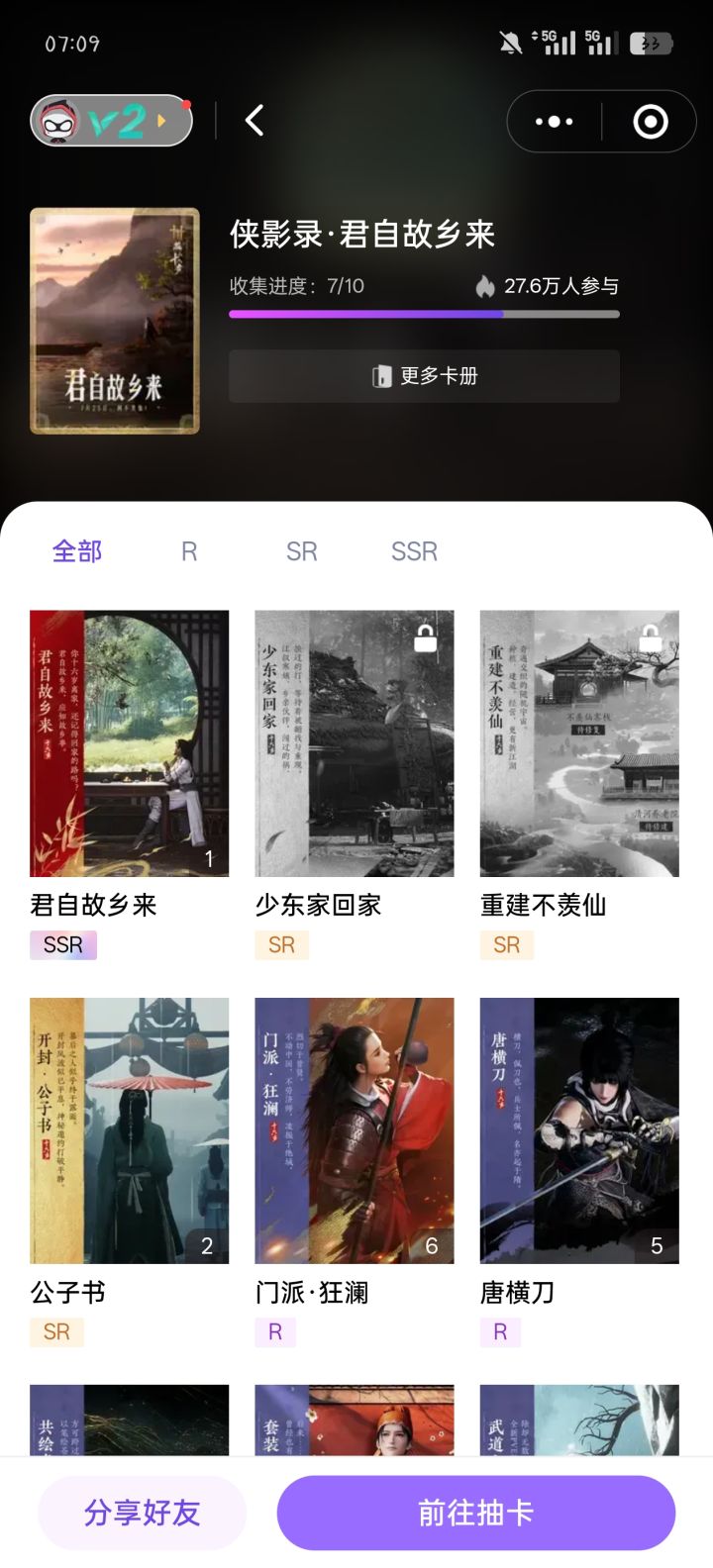The height and width of the screenshot is (1568, 713).
Task: Open the 公子书 card
Action: point(129,1129)
